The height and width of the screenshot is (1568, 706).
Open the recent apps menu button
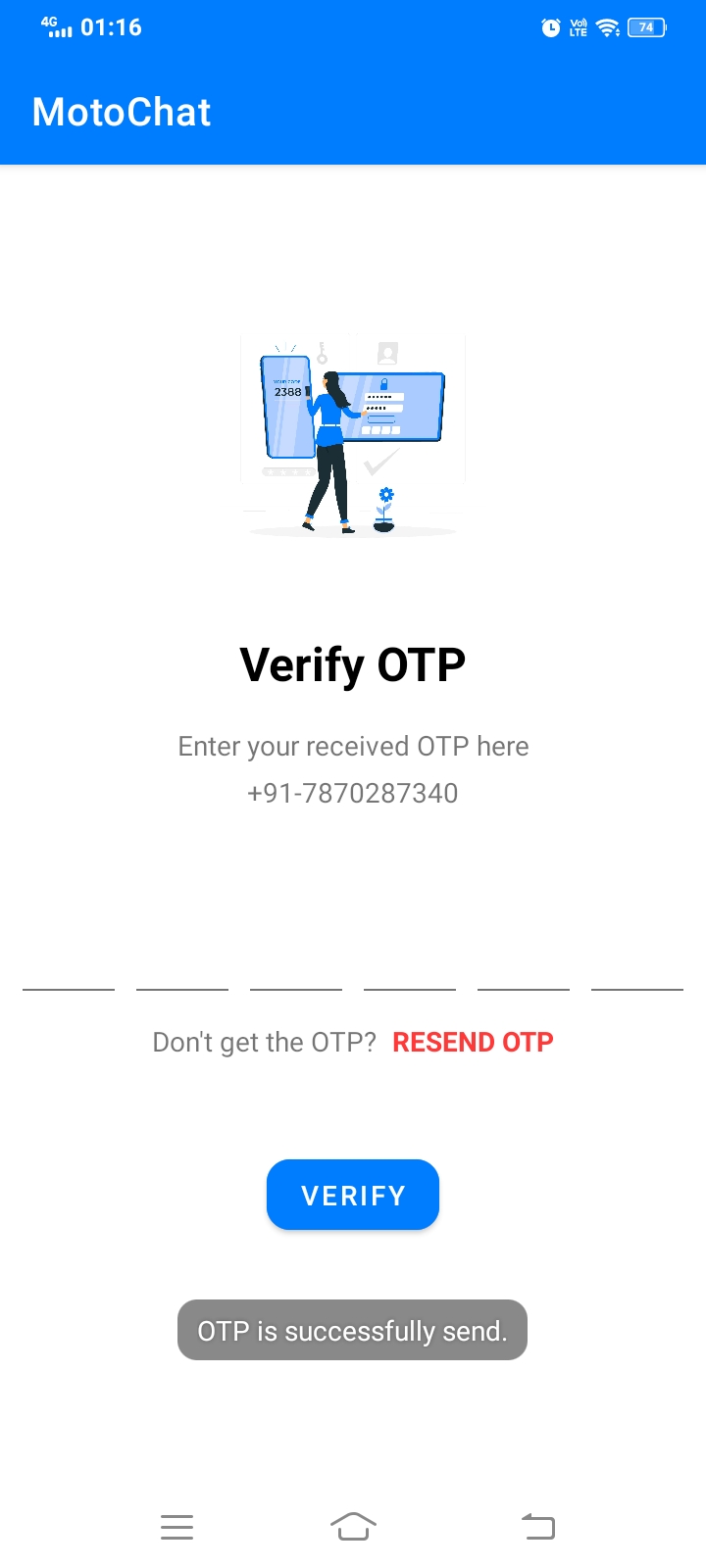point(176,1527)
